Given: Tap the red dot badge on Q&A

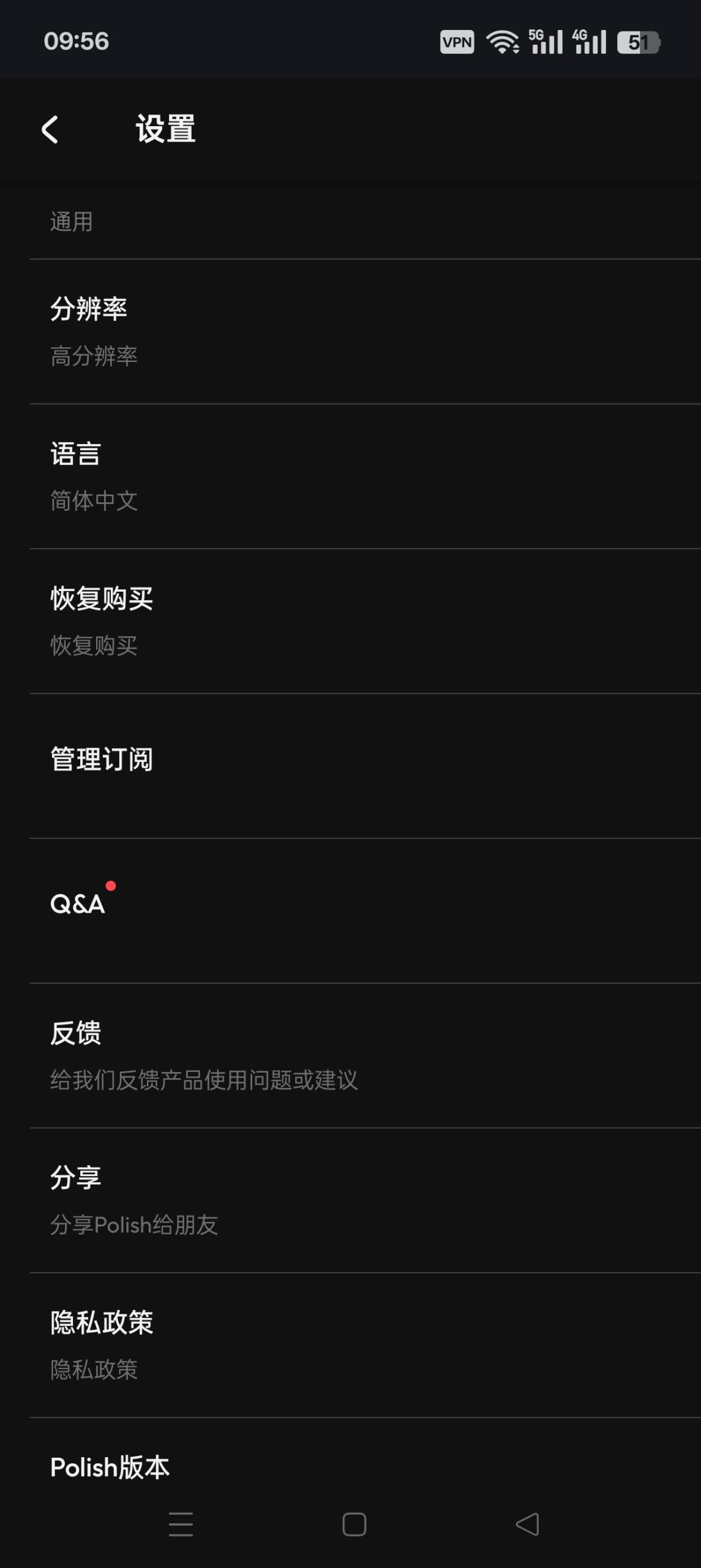Looking at the screenshot, I should click(111, 884).
